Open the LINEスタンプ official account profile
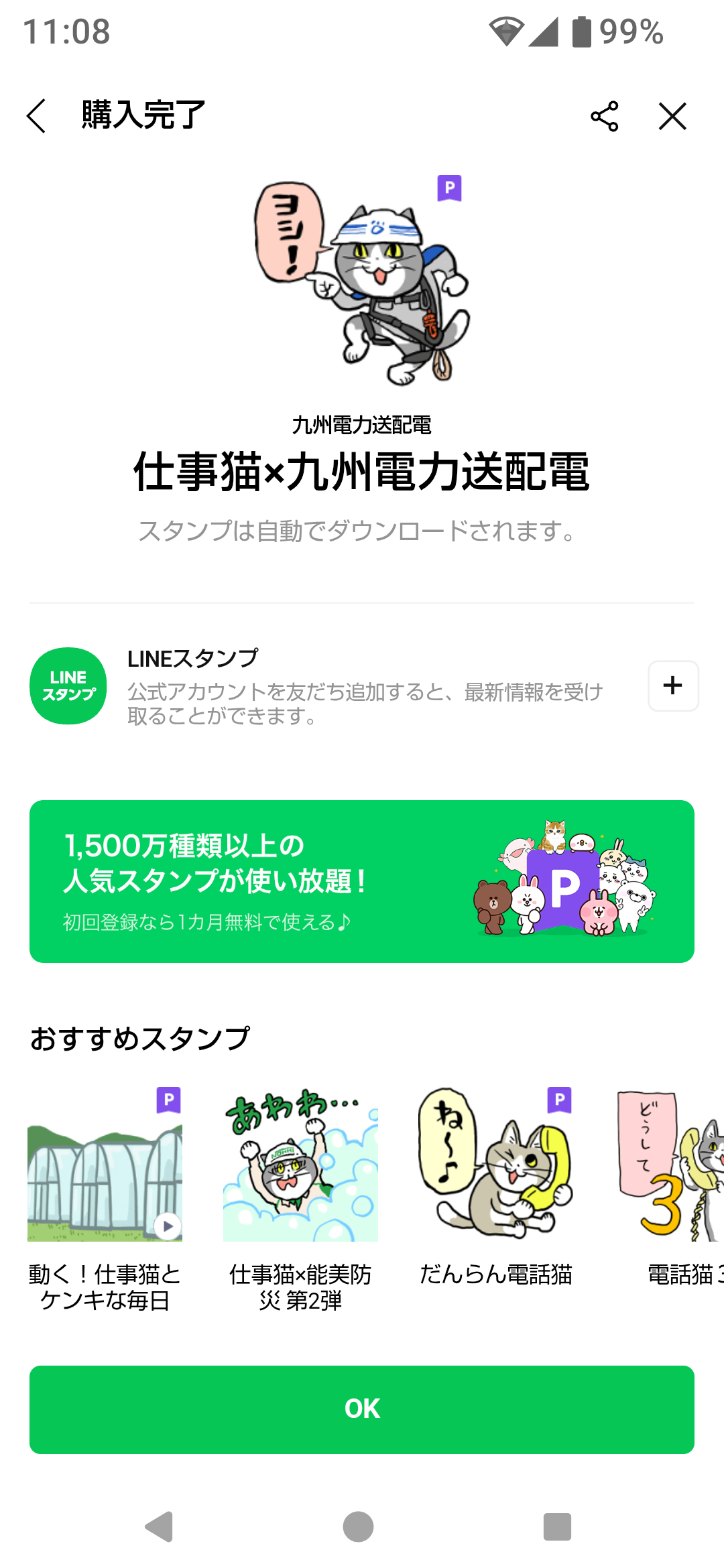Screen dimensions: 724x1568 tap(68, 685)
